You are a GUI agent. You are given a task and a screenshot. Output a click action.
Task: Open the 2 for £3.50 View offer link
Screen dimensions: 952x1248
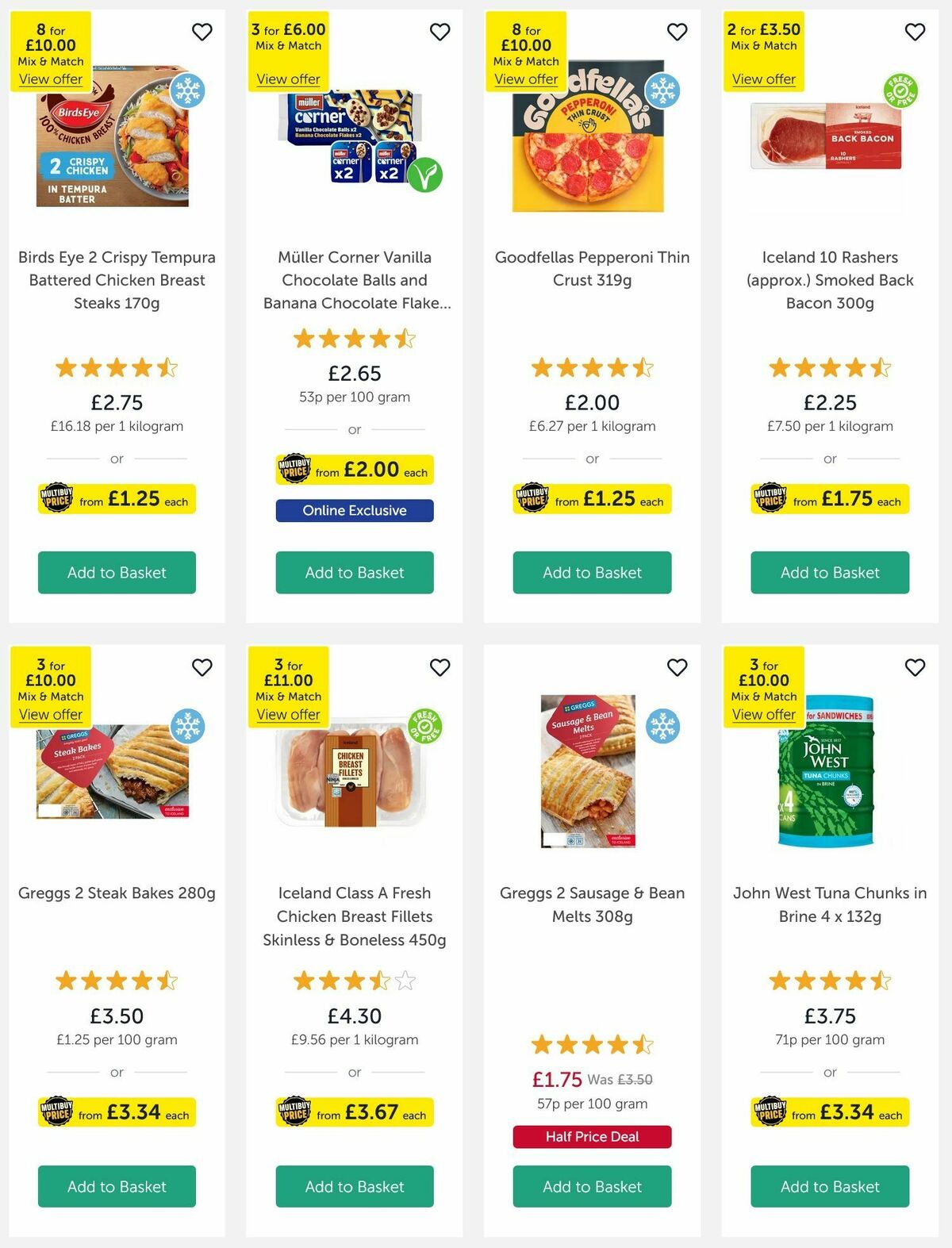pos(763,79)
